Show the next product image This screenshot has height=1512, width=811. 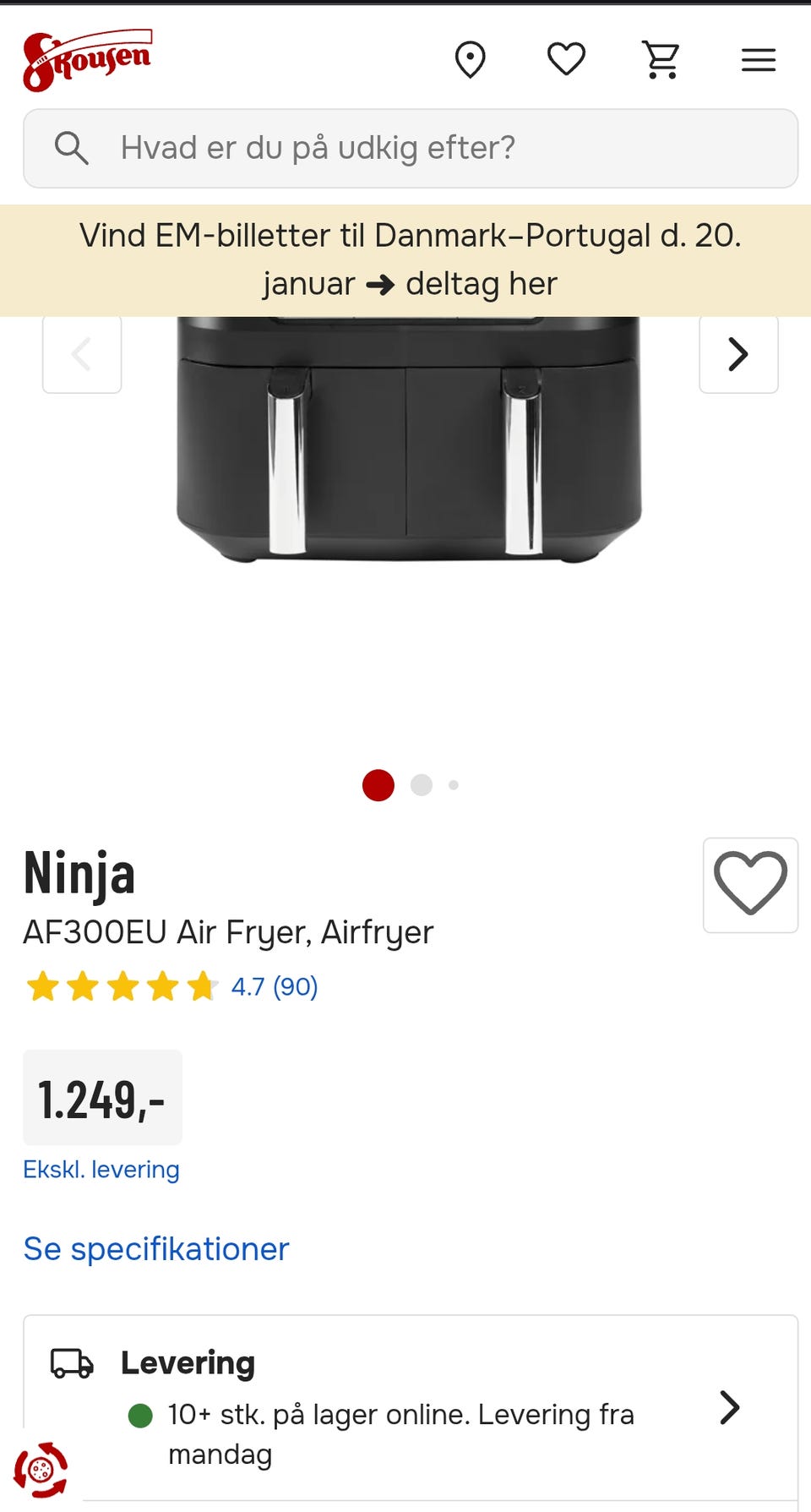click(738, 354)
